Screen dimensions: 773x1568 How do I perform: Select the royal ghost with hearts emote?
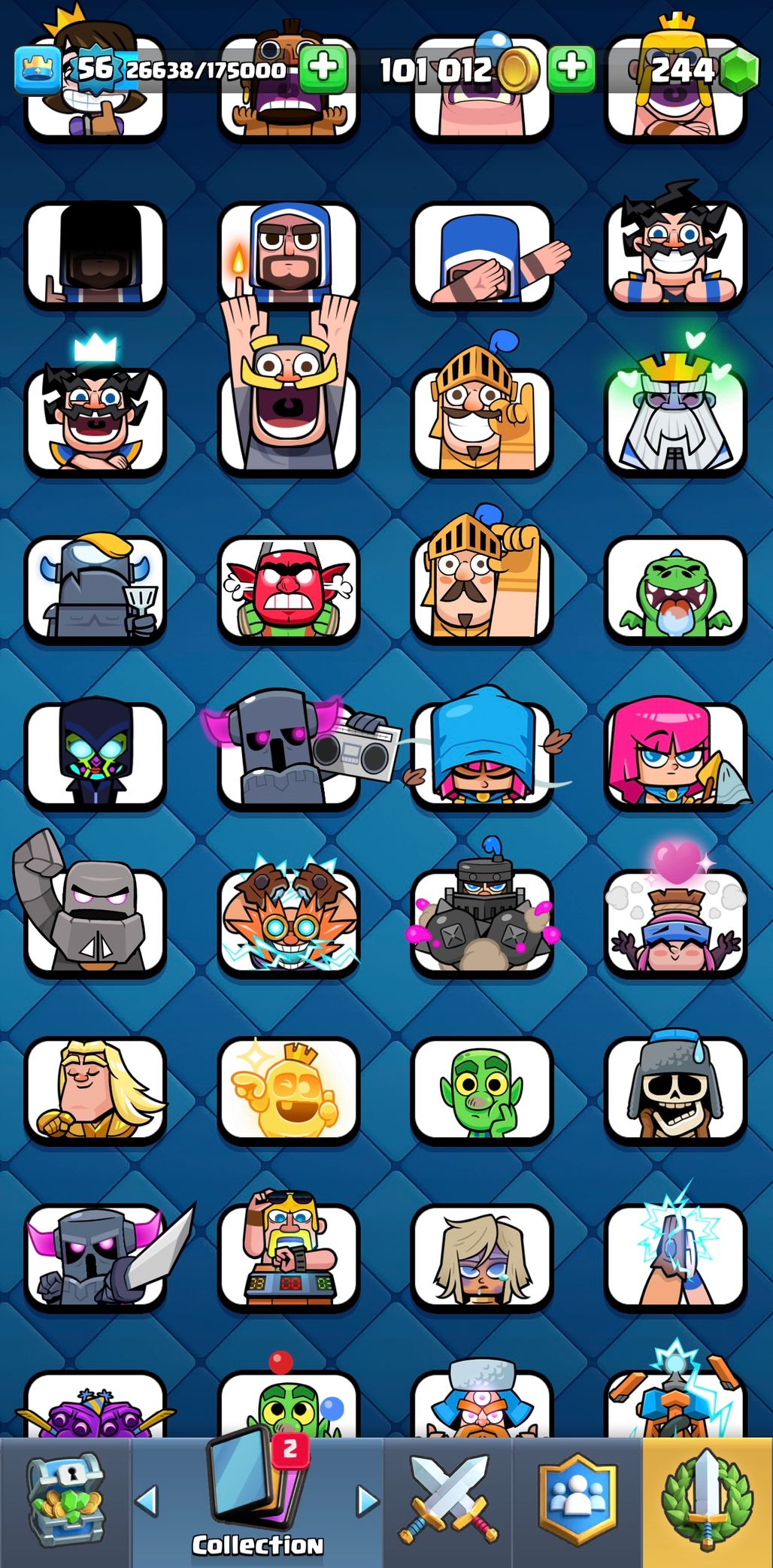[x=675, y=421]
